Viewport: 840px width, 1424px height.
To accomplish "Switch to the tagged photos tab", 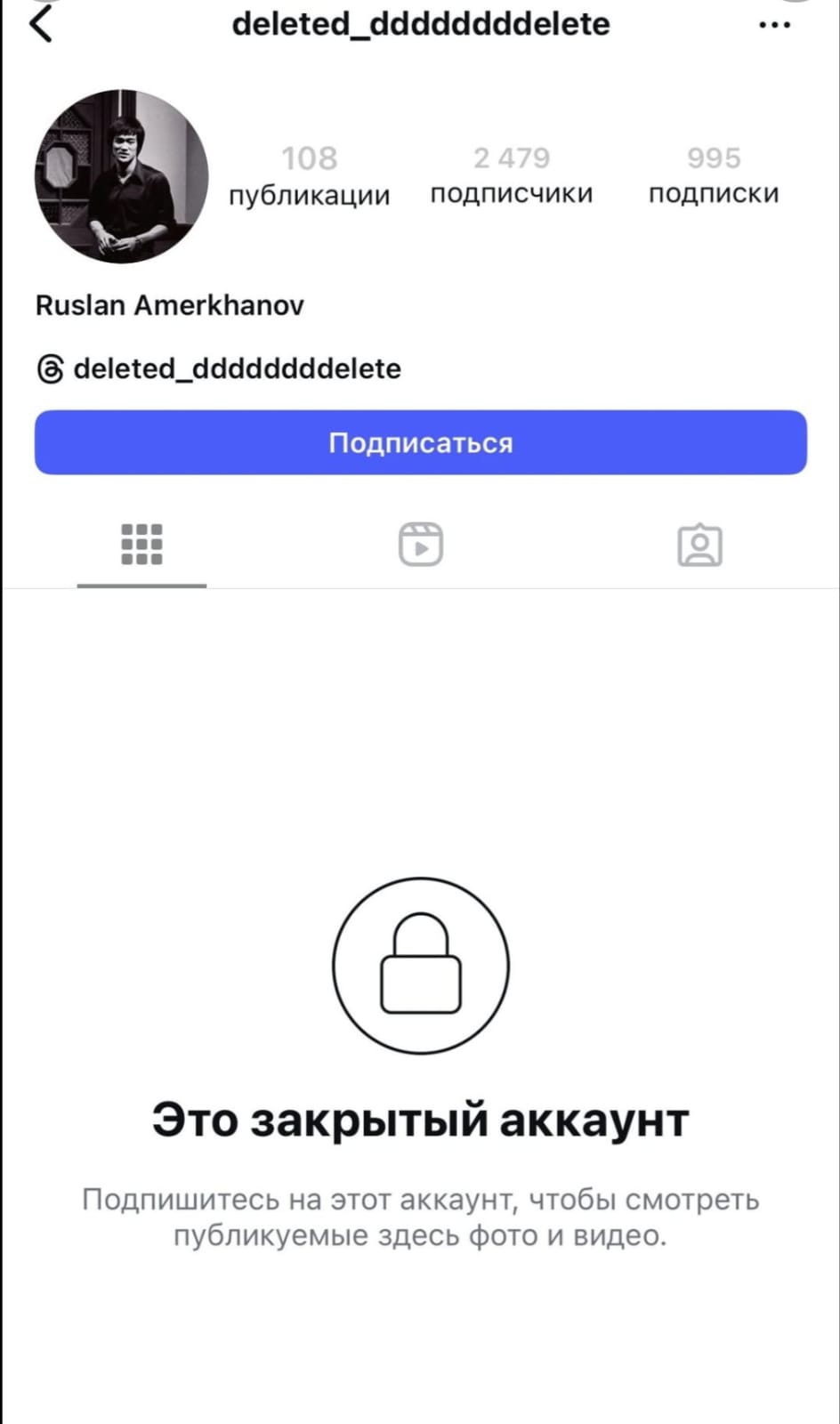I will (x=700, y=545).
